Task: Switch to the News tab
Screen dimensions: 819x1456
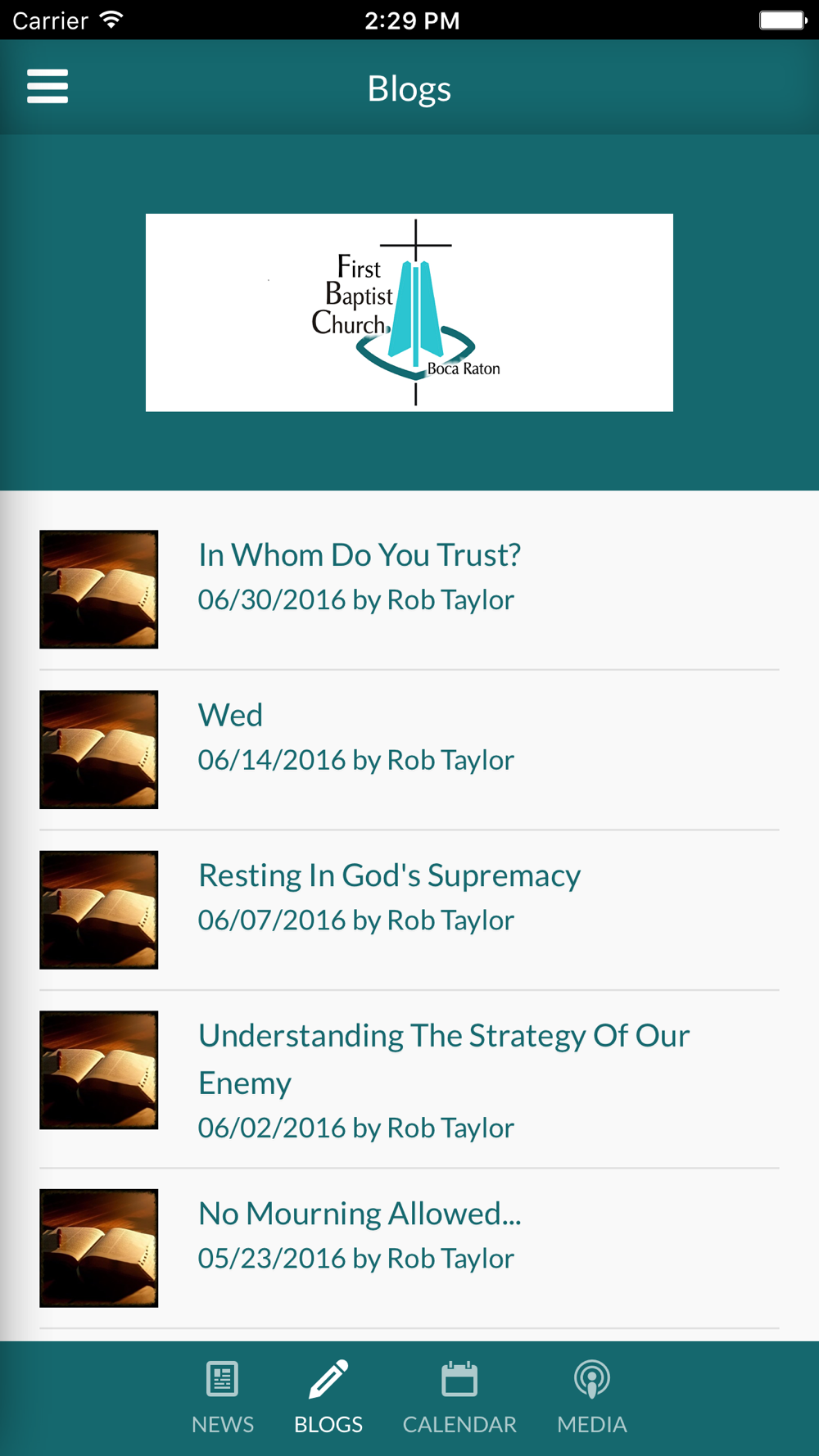Action: point(223,1397)
